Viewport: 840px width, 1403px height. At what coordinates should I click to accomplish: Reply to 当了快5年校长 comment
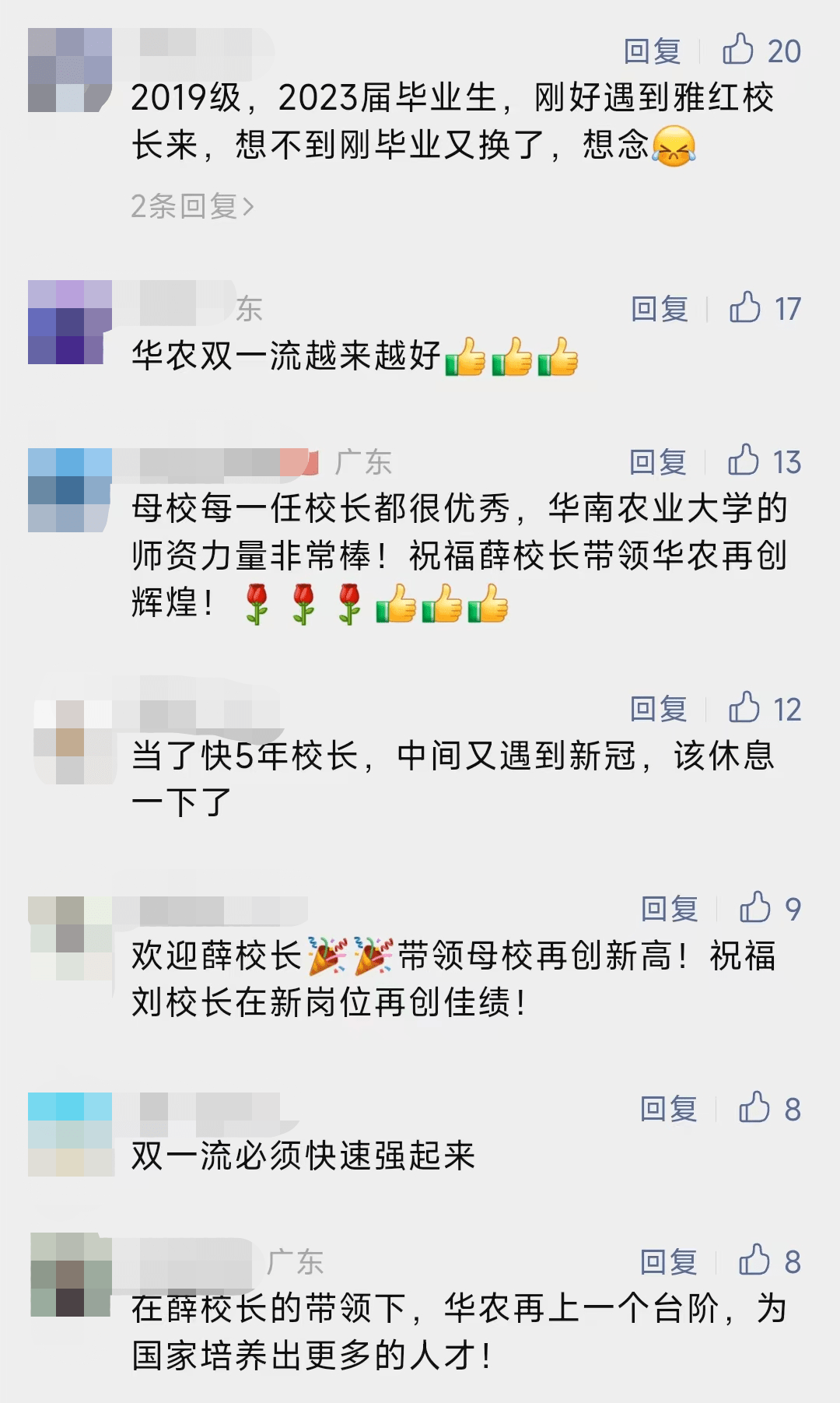658,709
